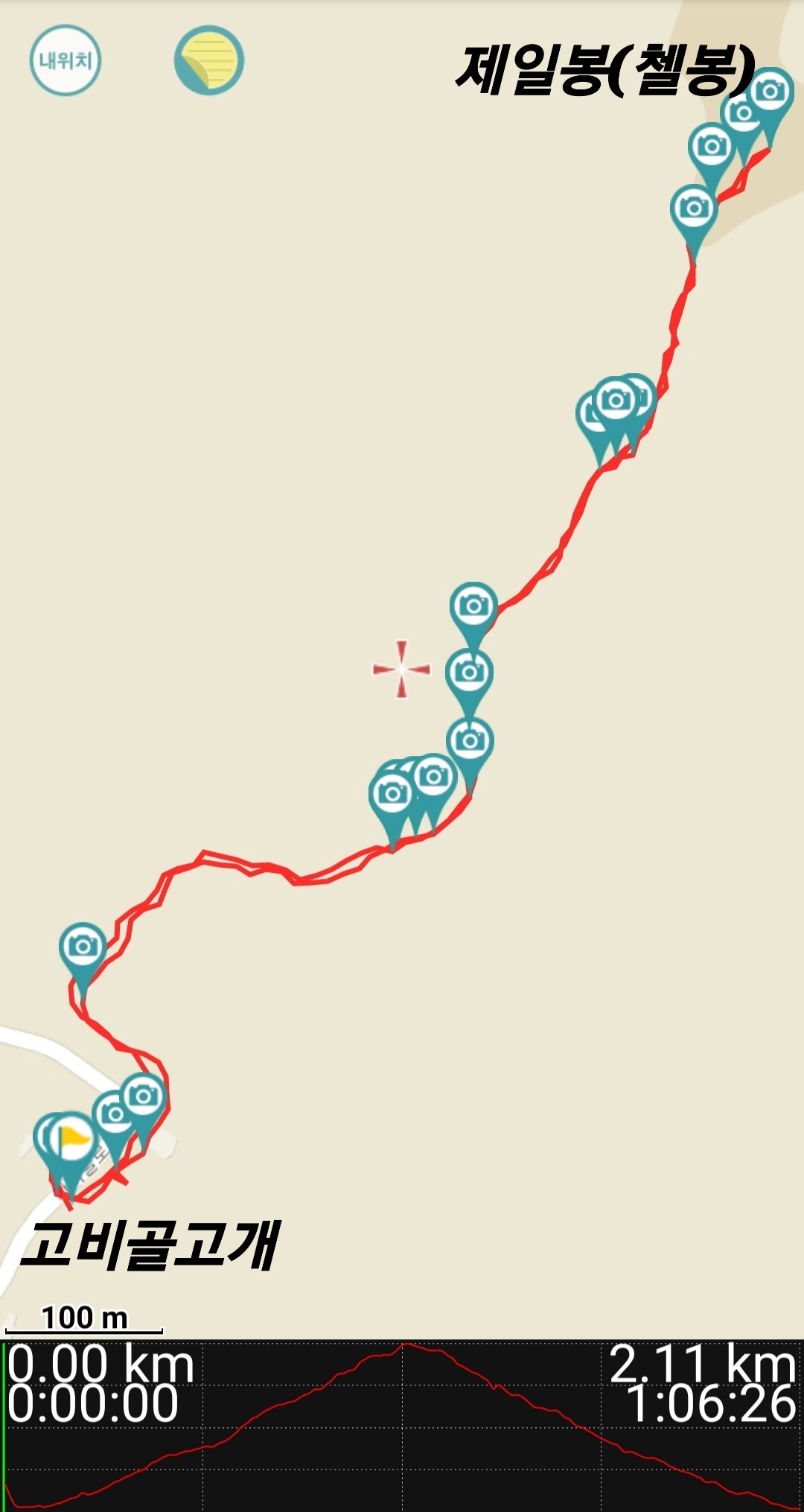Open the photo marker nearest the red crosshair
804x1512 pixels.
[470, 679]
